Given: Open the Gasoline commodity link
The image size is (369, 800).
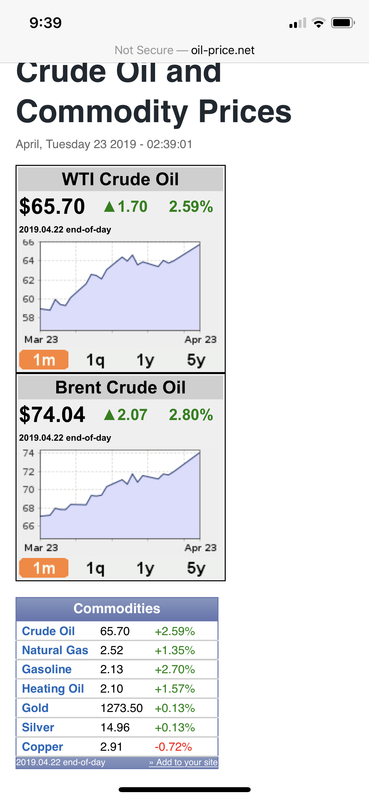Looking at the screenshot, I should point(46,669).
